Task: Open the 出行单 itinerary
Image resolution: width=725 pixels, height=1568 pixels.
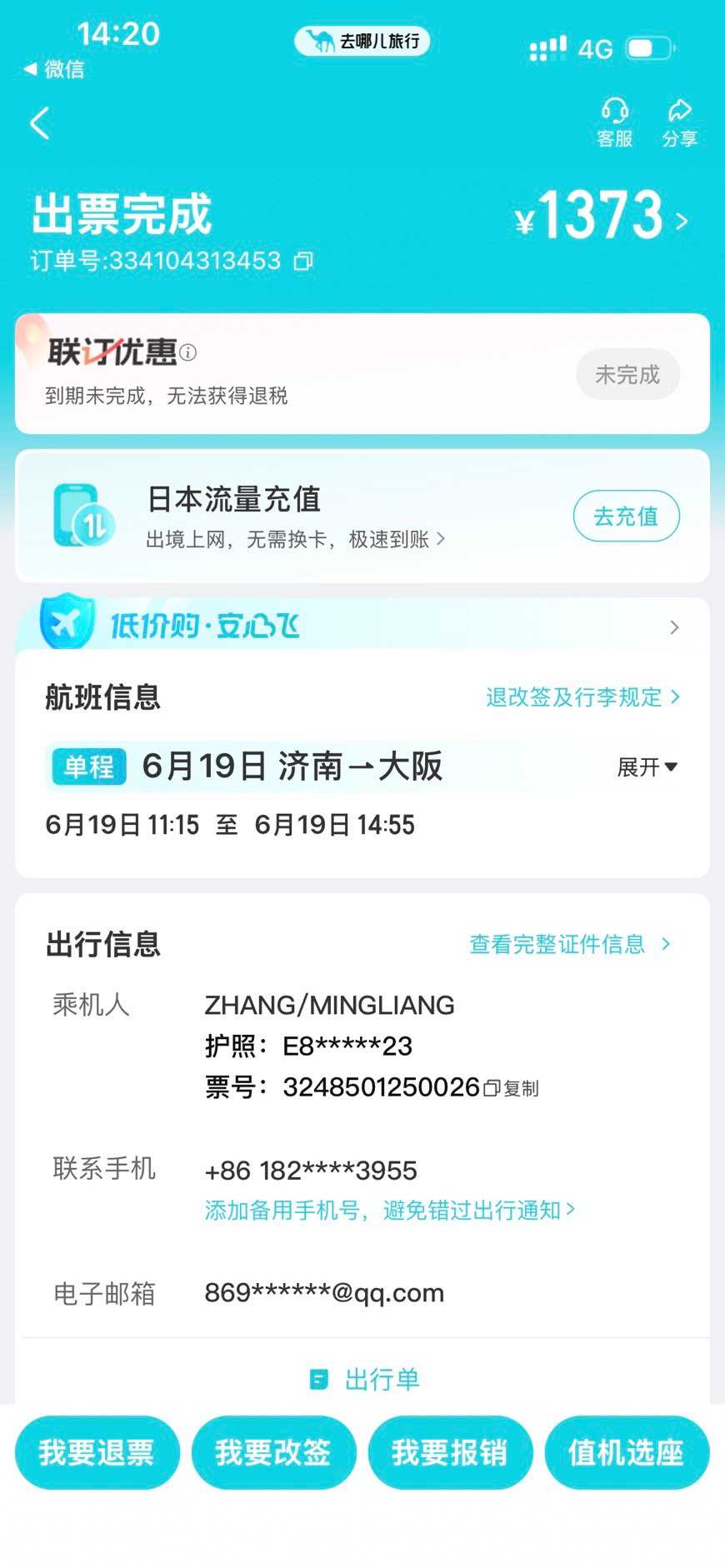Action: click(364, 1380)
